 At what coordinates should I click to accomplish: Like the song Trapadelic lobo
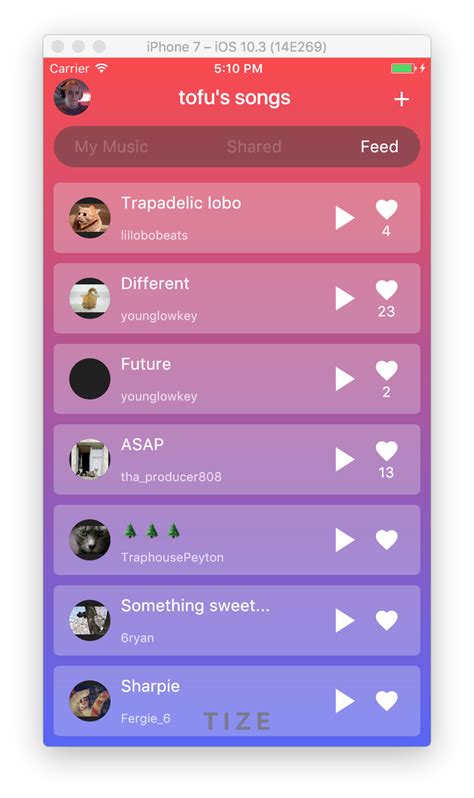(386, 209)
